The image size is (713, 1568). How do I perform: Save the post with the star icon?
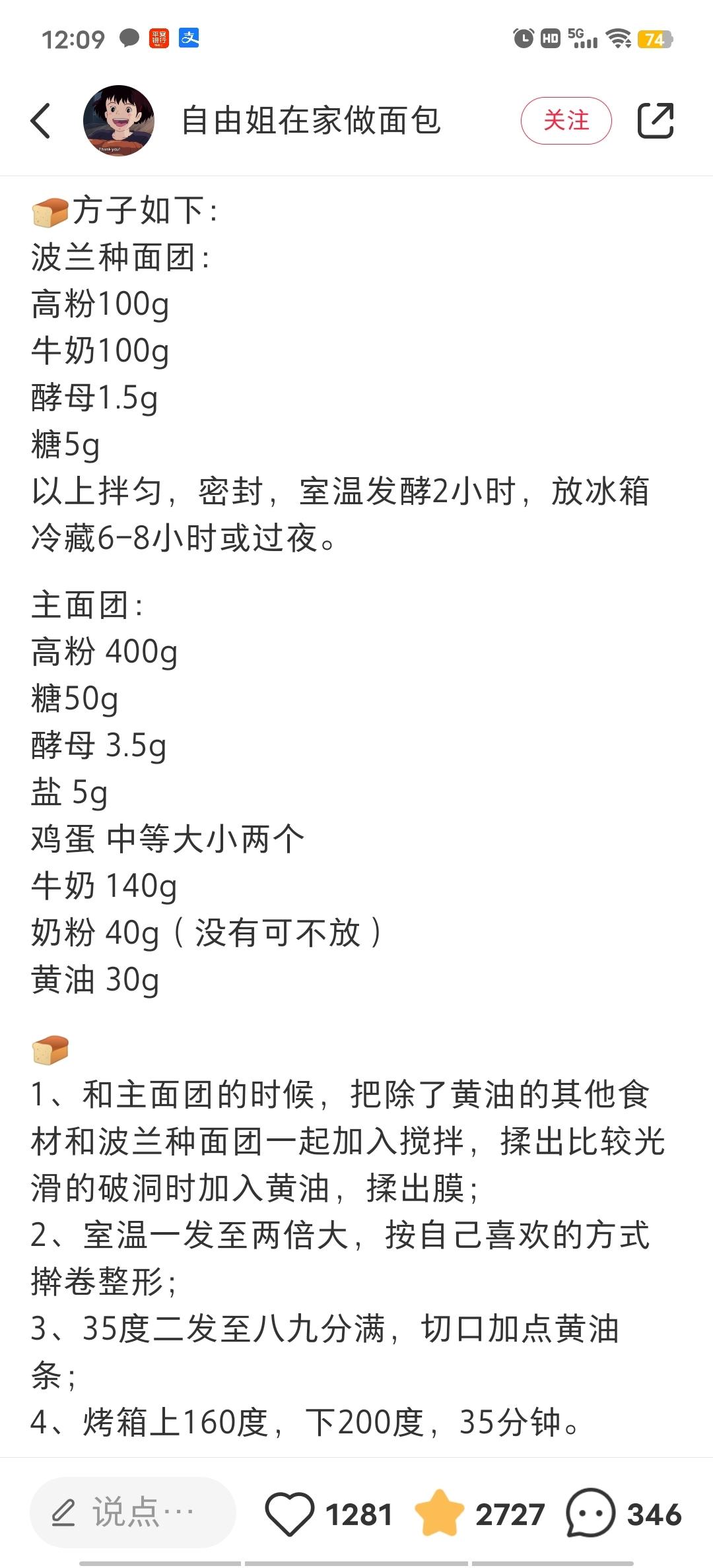pos(439,1513)
